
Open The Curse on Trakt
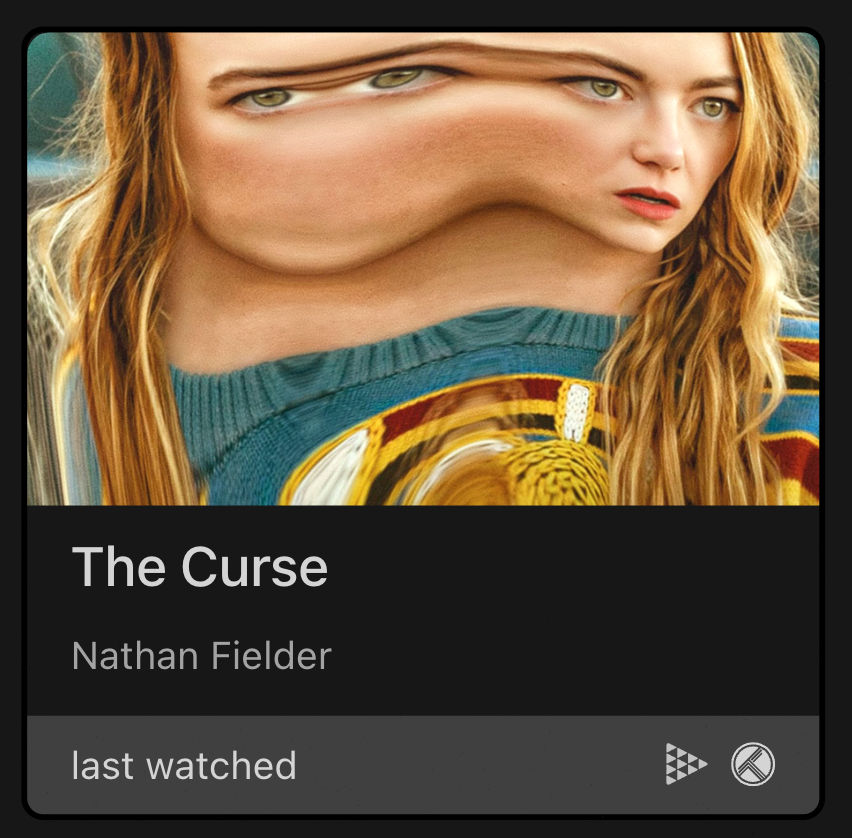click(753, 765)
